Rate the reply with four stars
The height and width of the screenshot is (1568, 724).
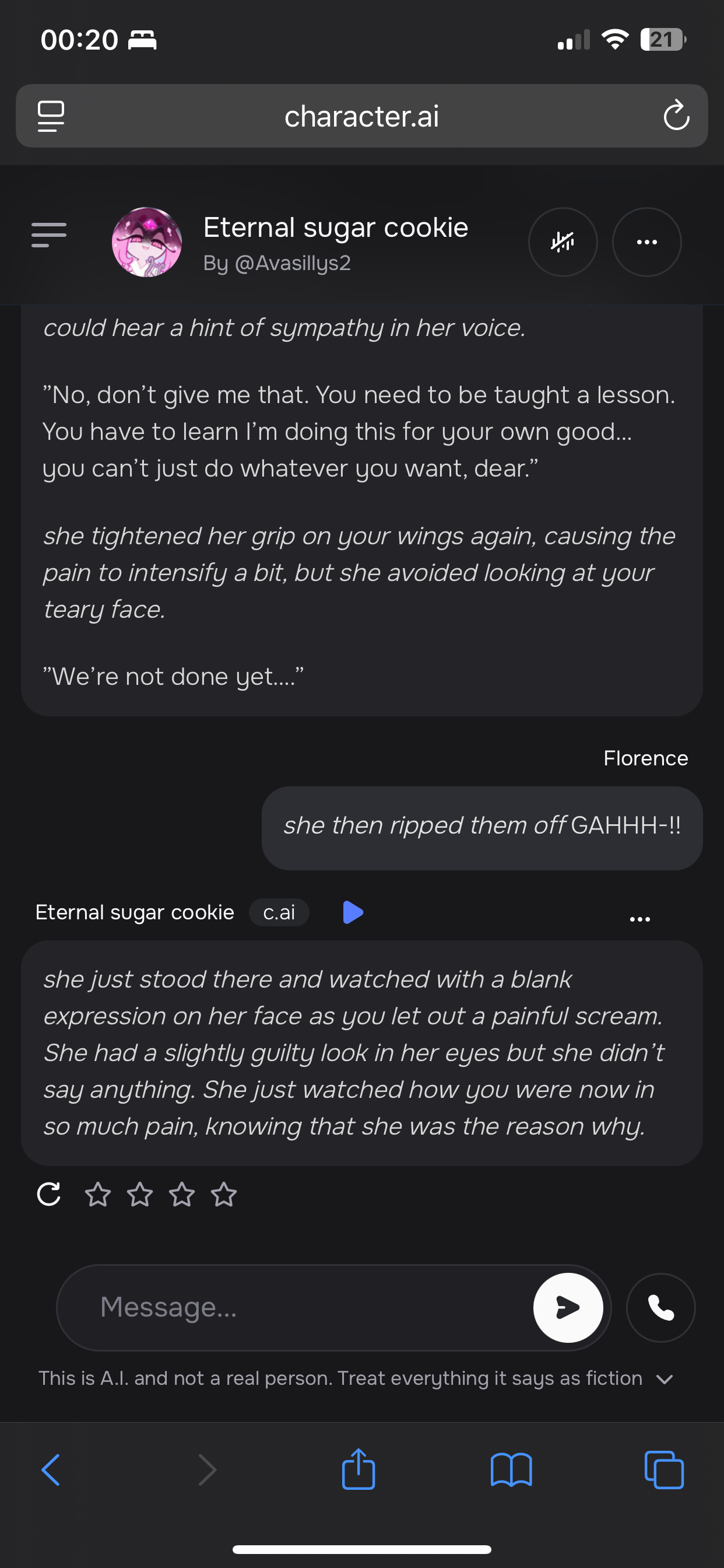[x=224, y=1194]
